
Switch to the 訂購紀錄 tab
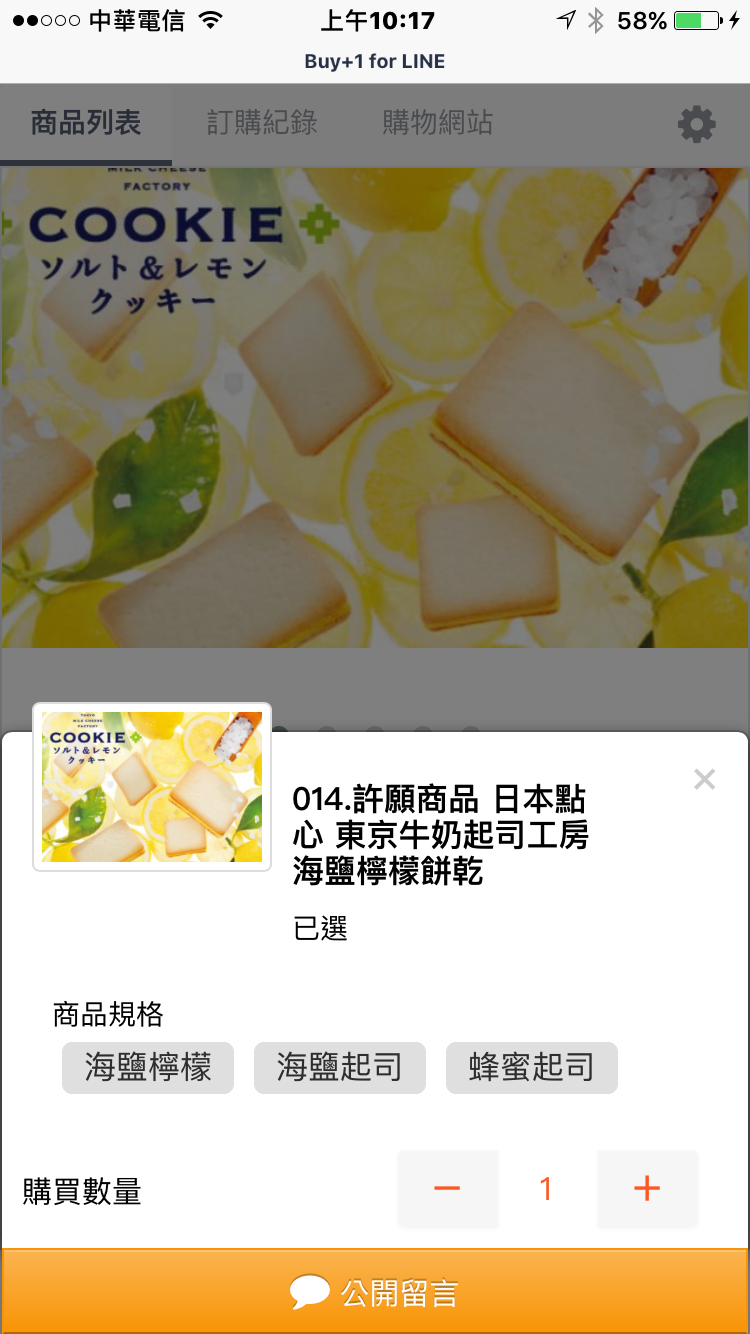(262, 123)
